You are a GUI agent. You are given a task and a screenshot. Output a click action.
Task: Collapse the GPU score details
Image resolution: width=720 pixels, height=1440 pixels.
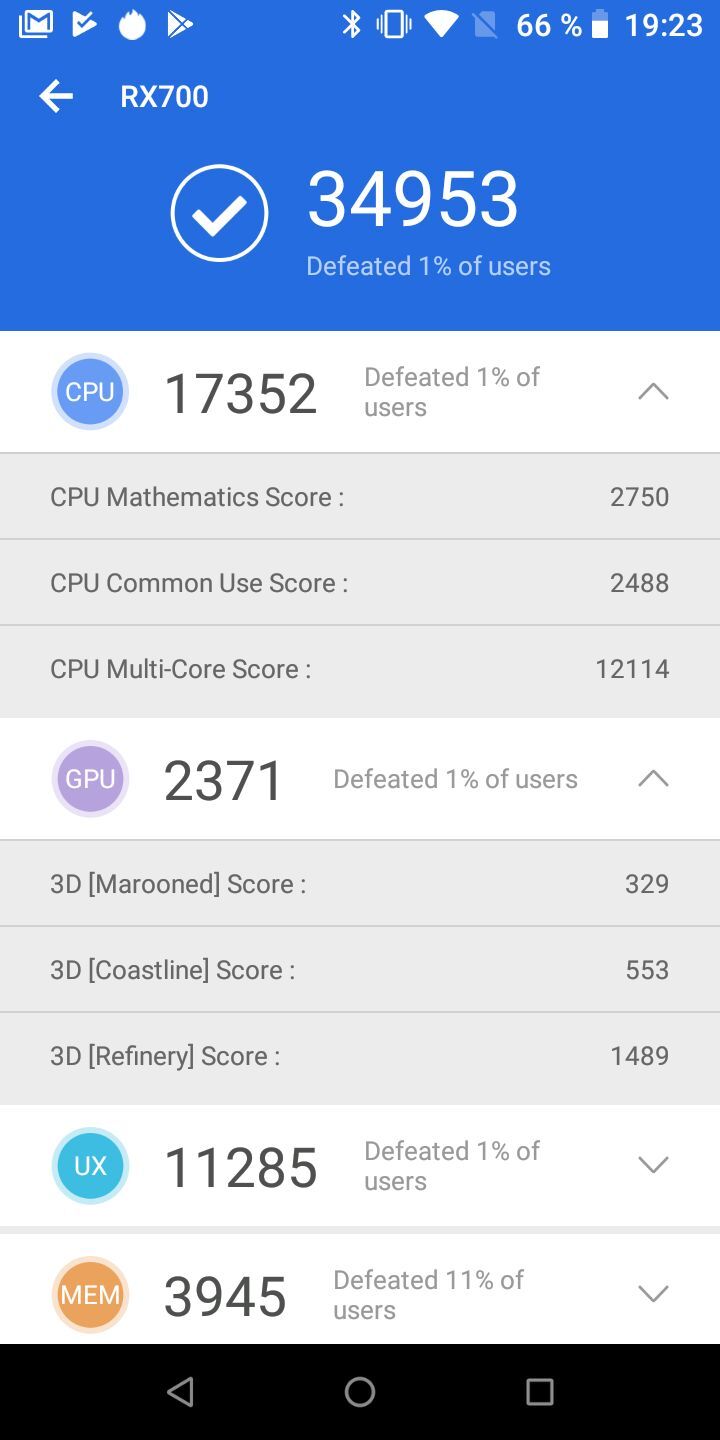[x=653, y=779]
